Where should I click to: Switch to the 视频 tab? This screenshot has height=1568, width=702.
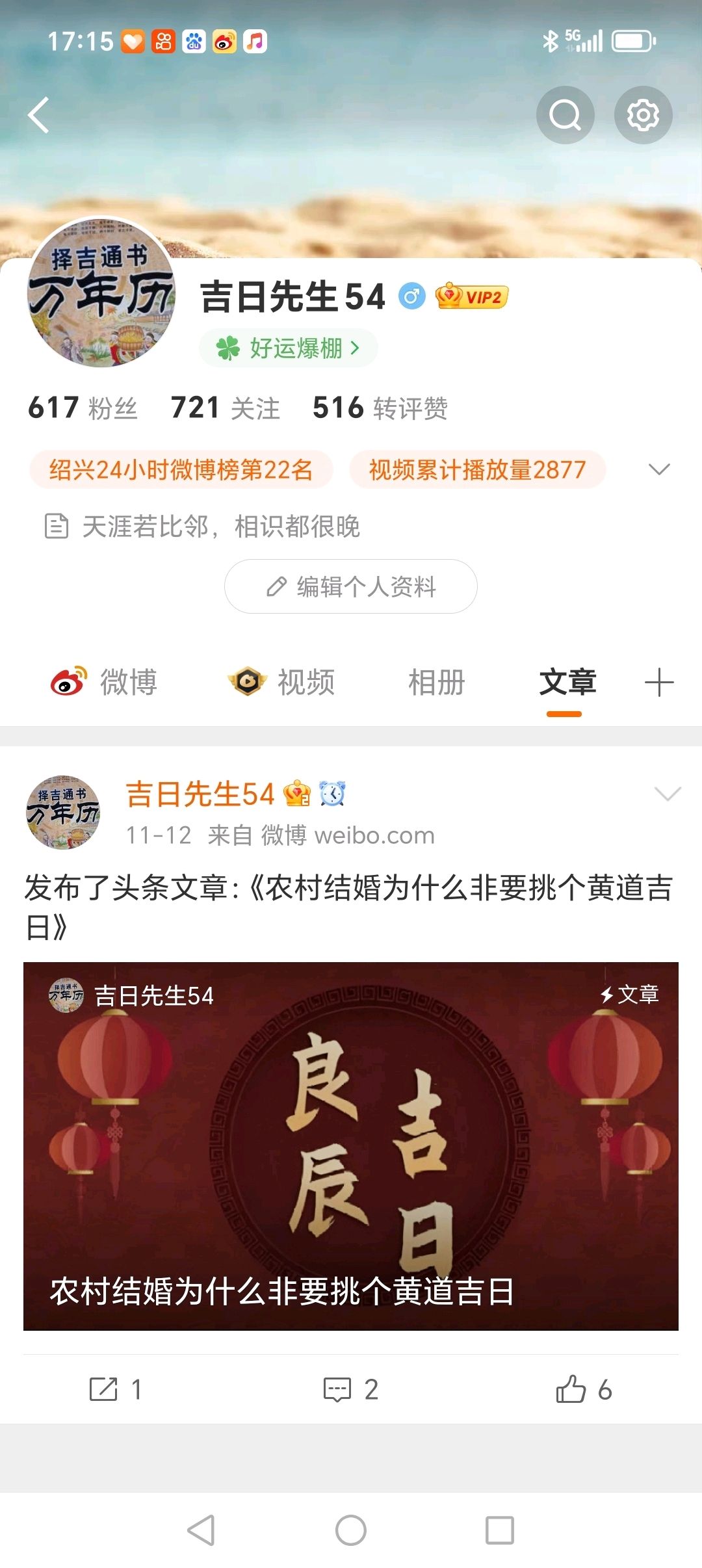coord(281,683)
